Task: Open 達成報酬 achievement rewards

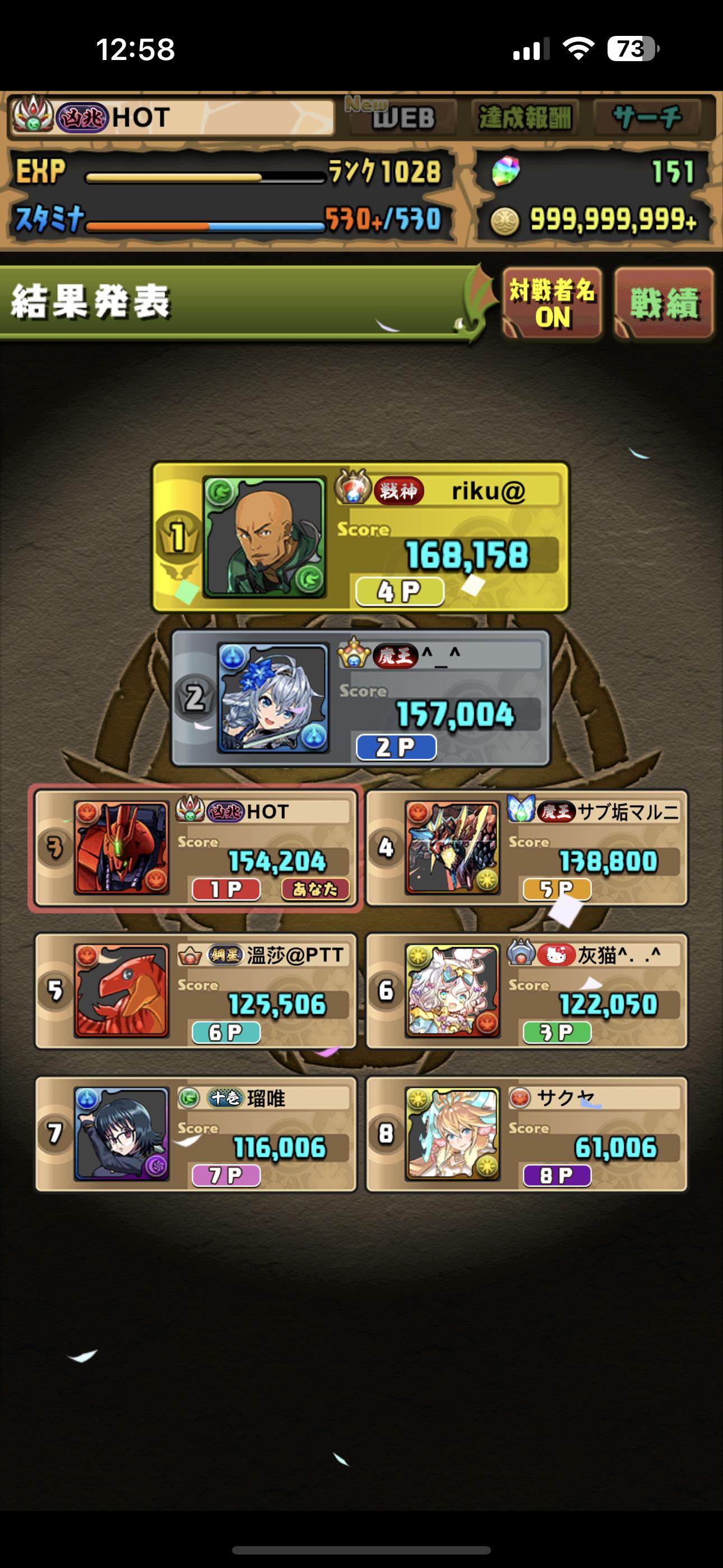Action: [x=525, y=117]
